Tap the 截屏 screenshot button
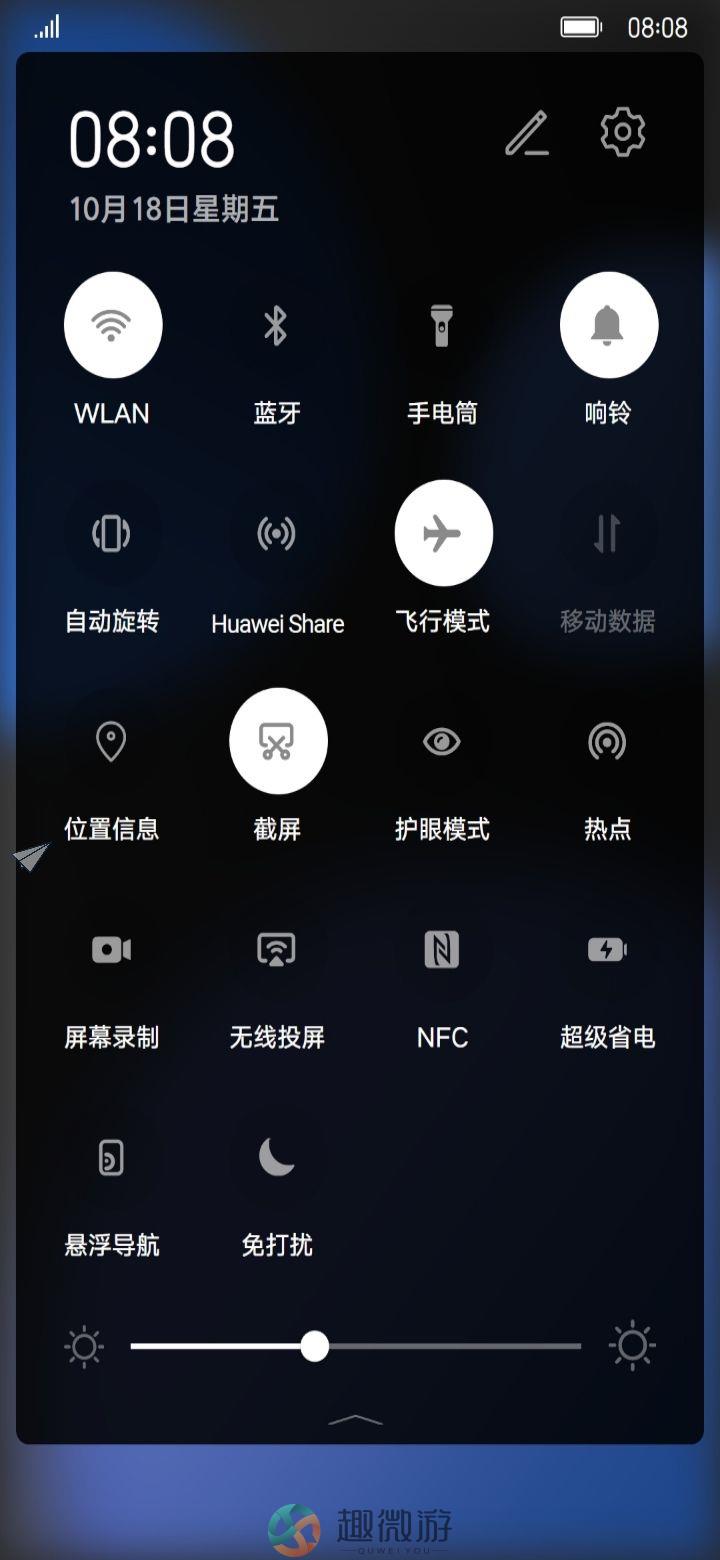The width and height of the screenshot is (720, 1560). coord(277,741)
